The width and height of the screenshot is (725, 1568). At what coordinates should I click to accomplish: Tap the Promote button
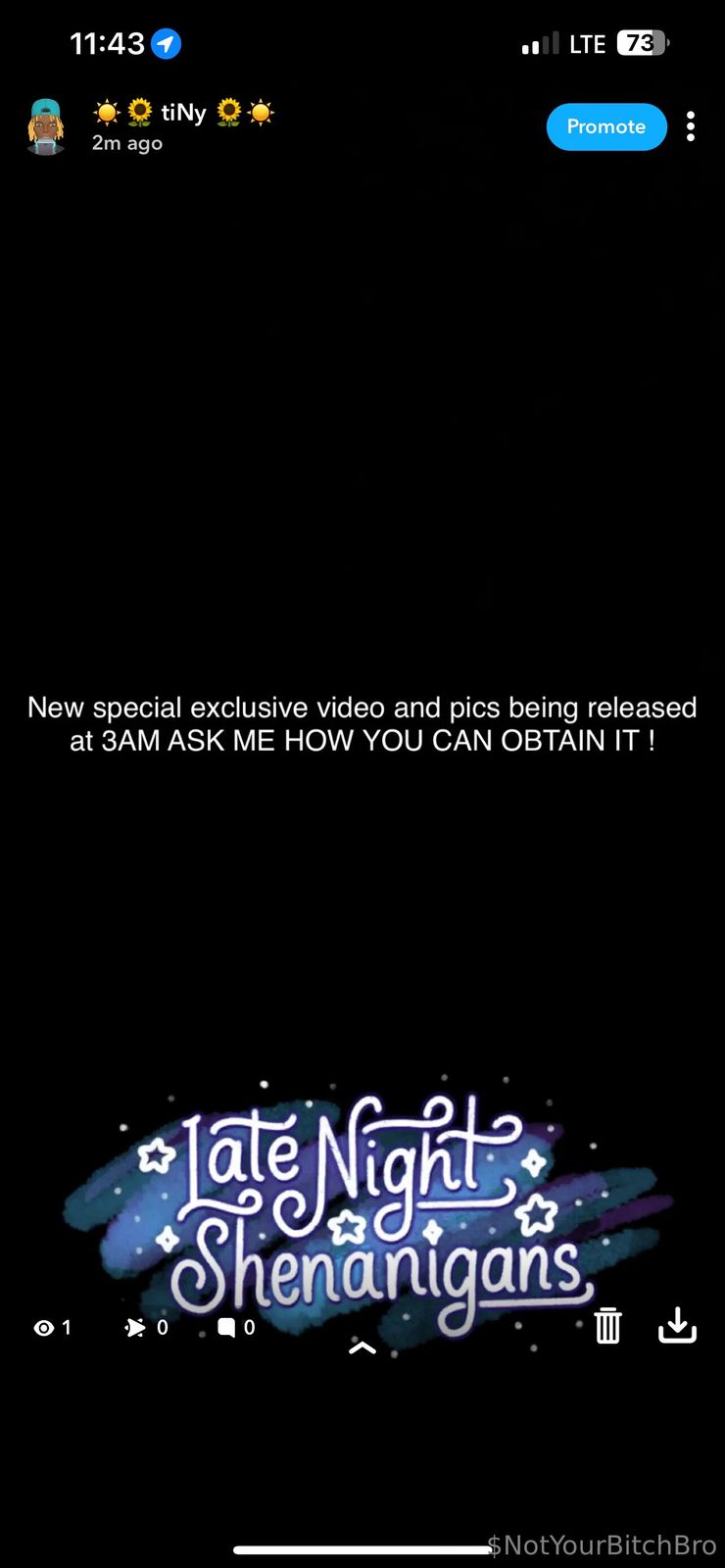pyautogui.click(x=605, y=126)
